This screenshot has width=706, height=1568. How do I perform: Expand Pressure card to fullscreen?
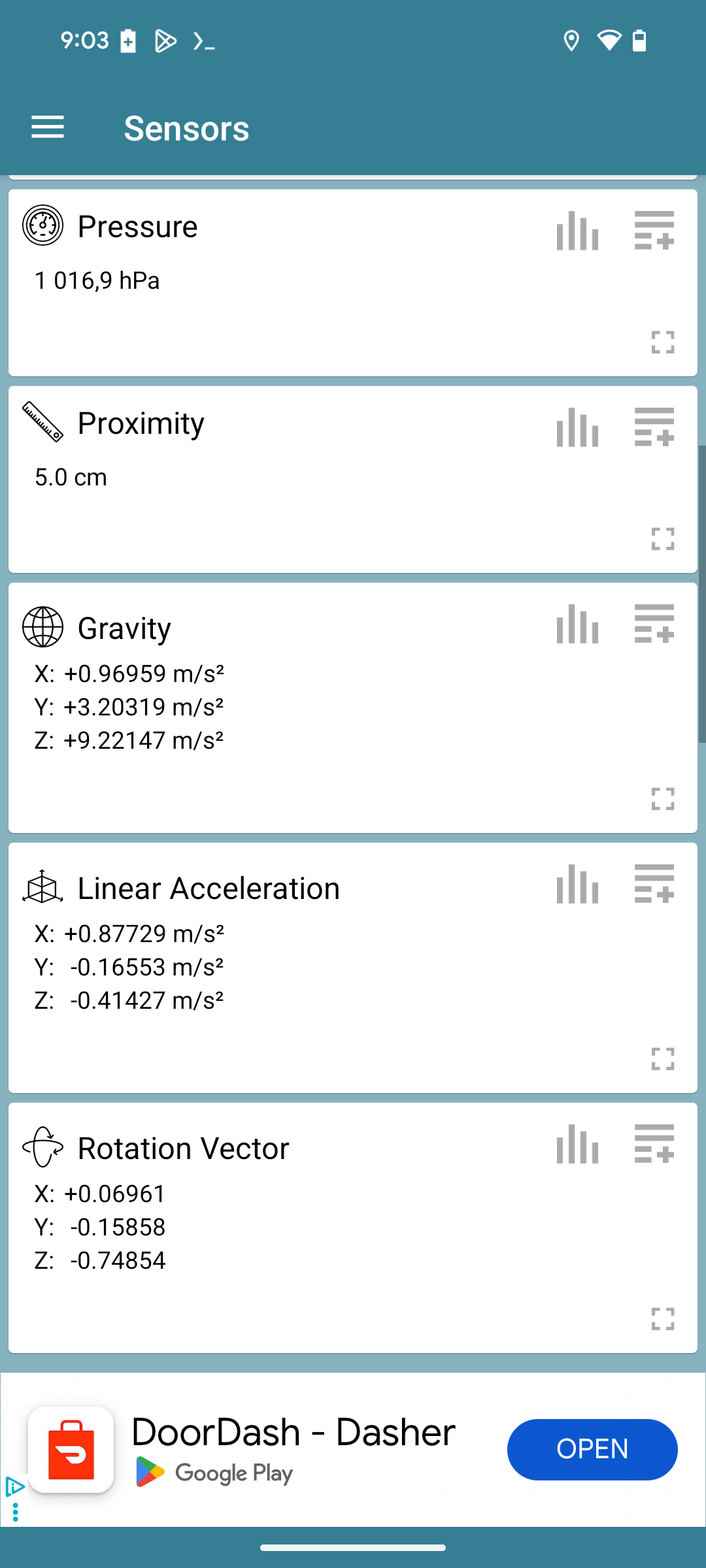tap(663, 342)
